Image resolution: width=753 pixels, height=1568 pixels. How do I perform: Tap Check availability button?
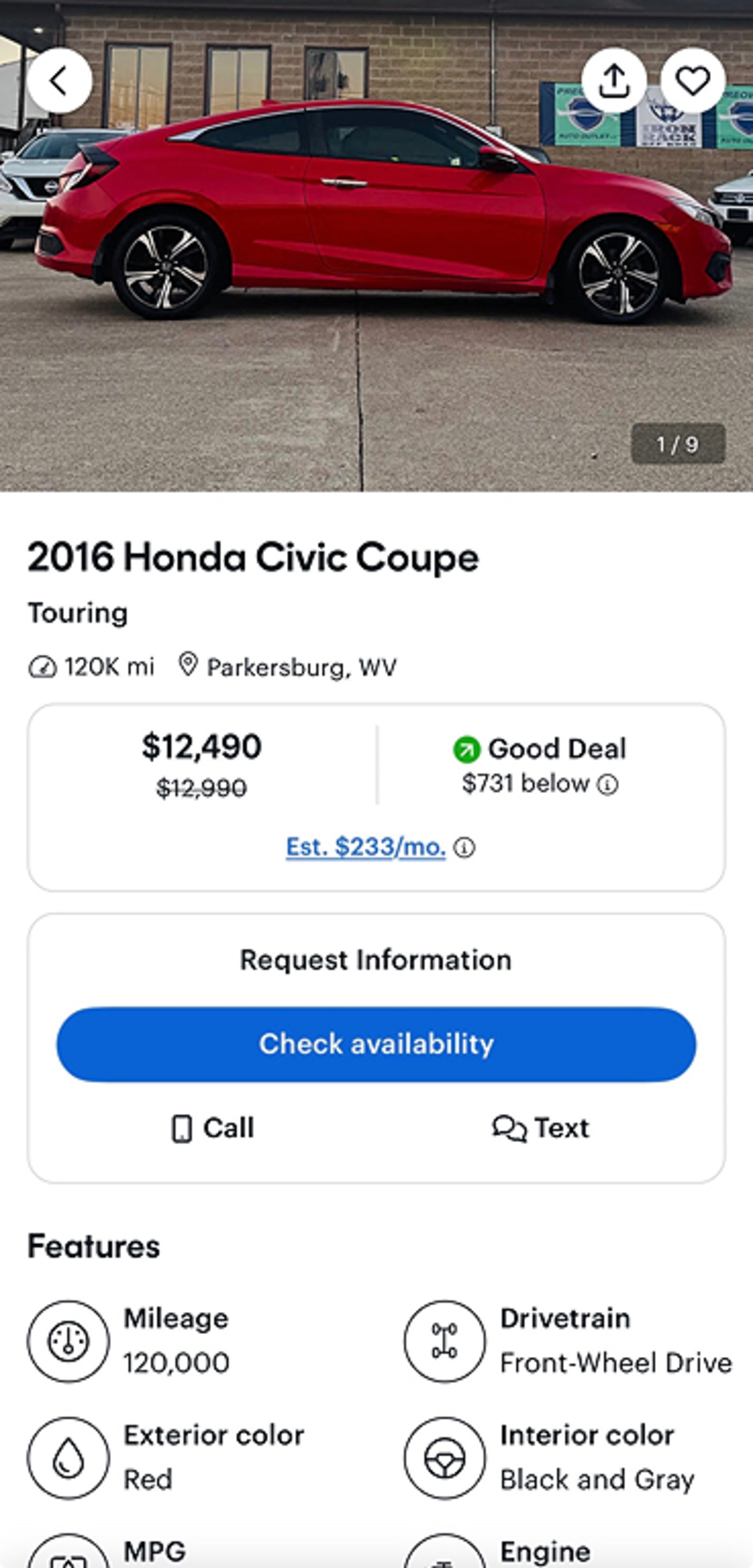tap(376, 1044)
